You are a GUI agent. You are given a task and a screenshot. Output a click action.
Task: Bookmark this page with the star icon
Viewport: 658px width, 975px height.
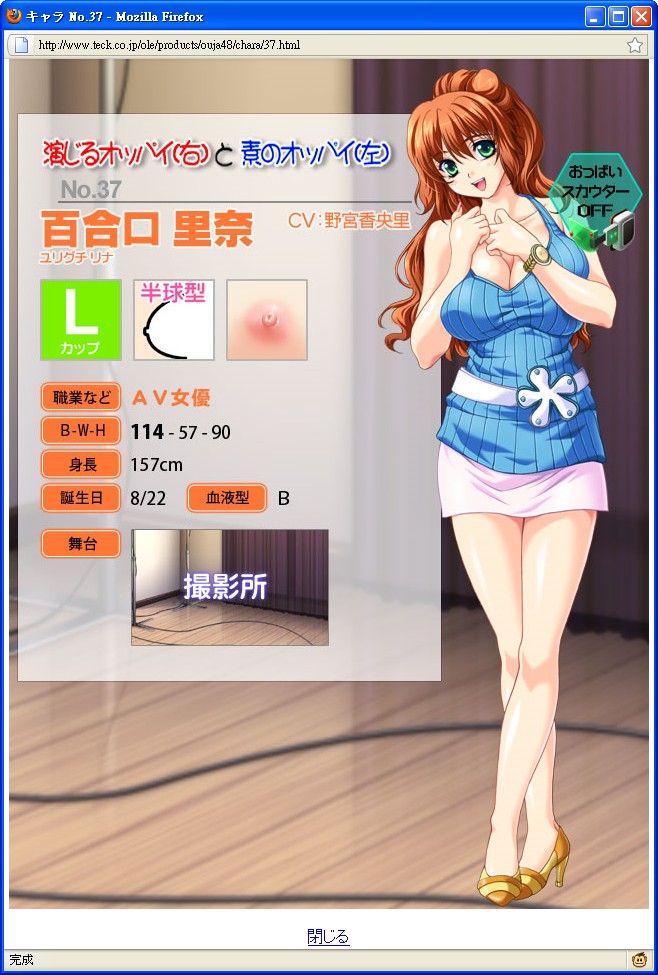click(x=634, y=45)
